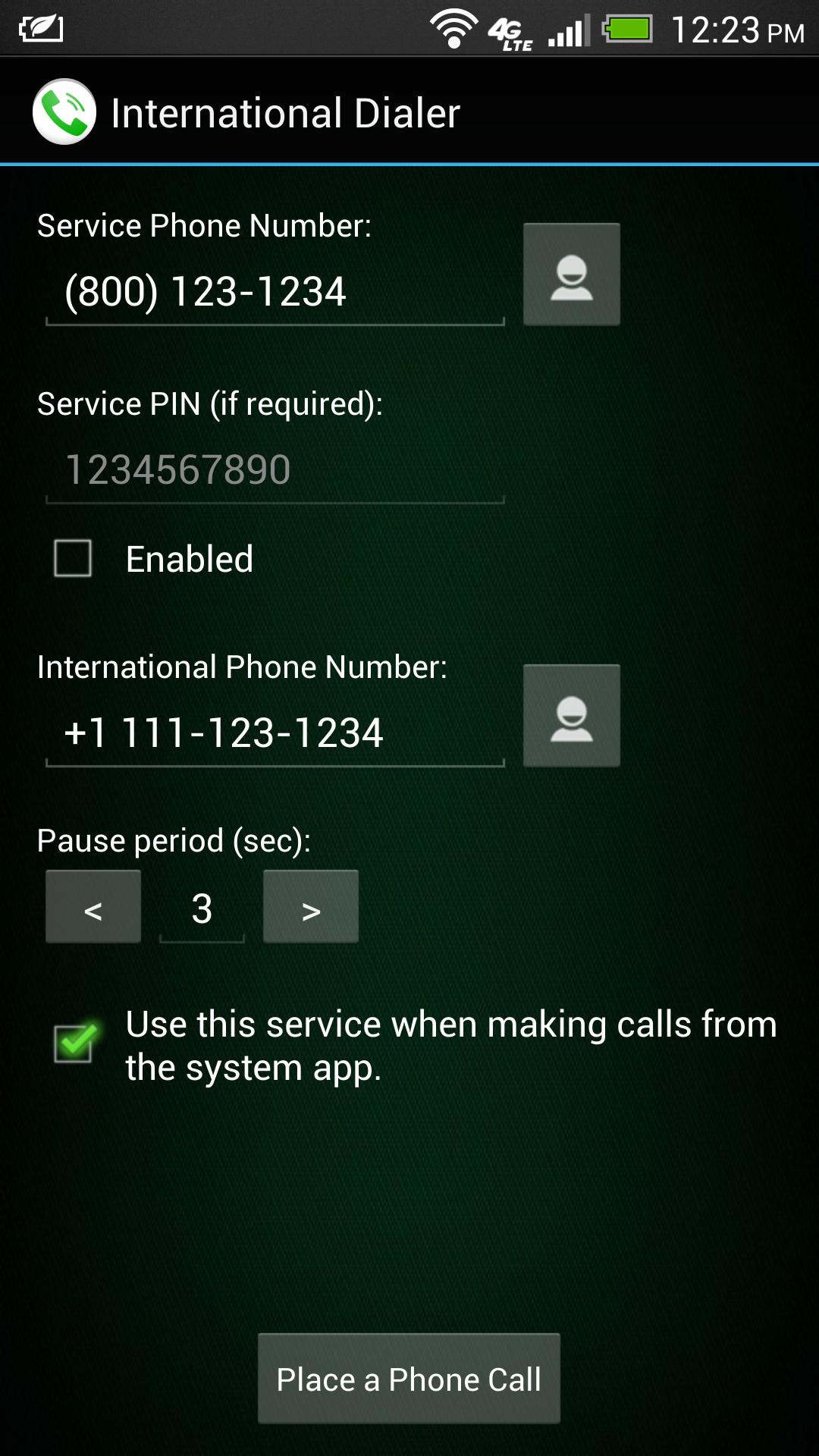This screenshot has height=1456, width=819.
Task: Decrease the pause period value
Action: 93,906
